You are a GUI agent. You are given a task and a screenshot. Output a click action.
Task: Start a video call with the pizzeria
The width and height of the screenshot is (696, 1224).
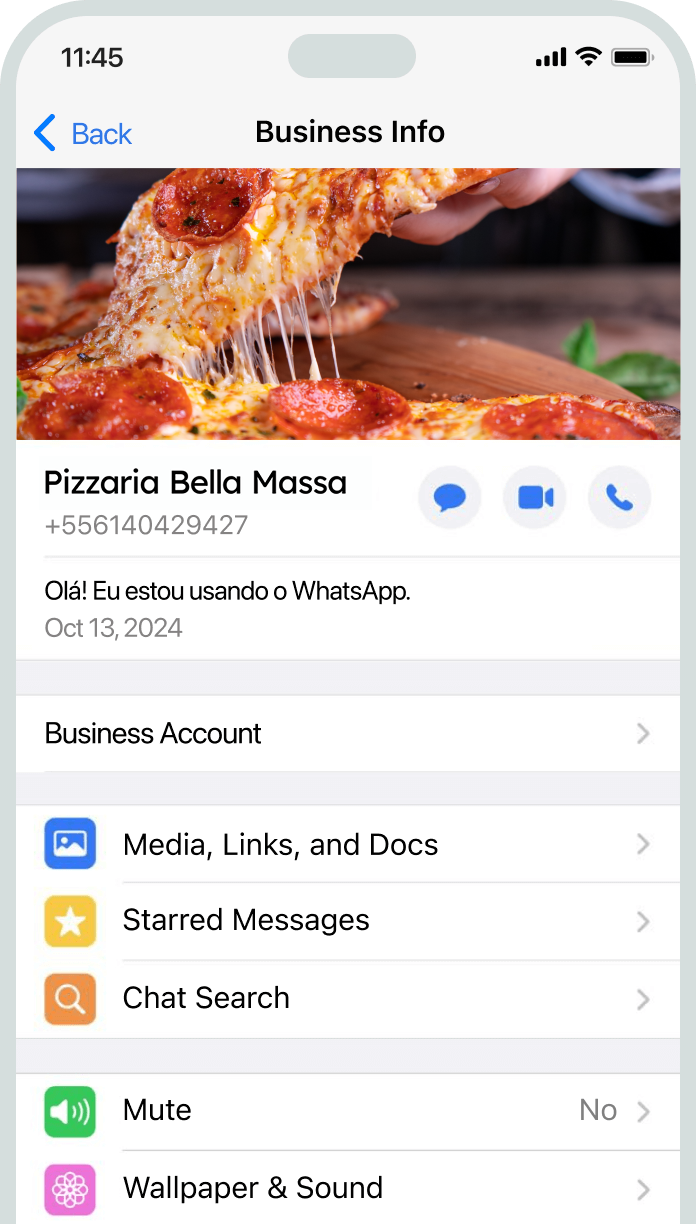[x=535, y=497]
